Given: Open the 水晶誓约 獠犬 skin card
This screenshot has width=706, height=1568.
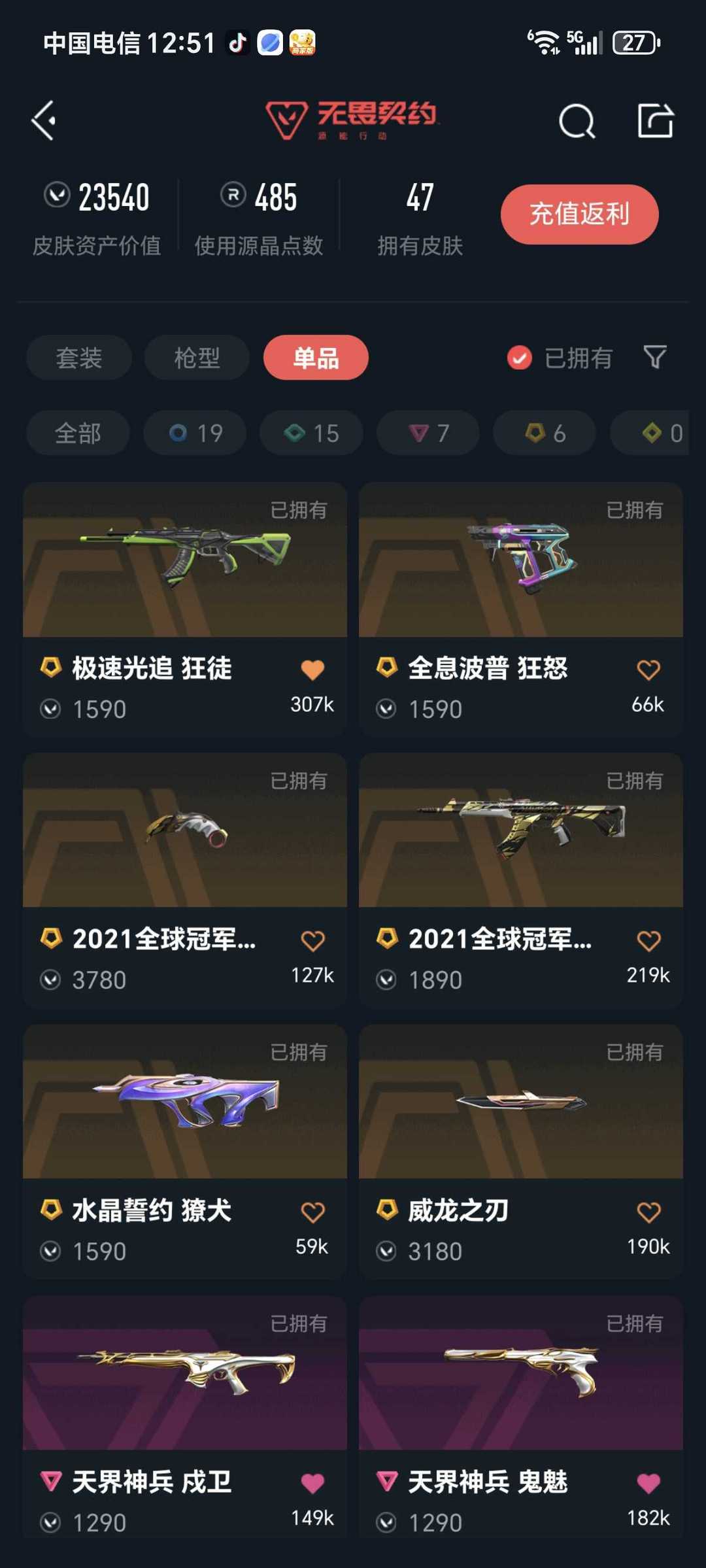Looking at the screenshot, I should click(185, 1151).
